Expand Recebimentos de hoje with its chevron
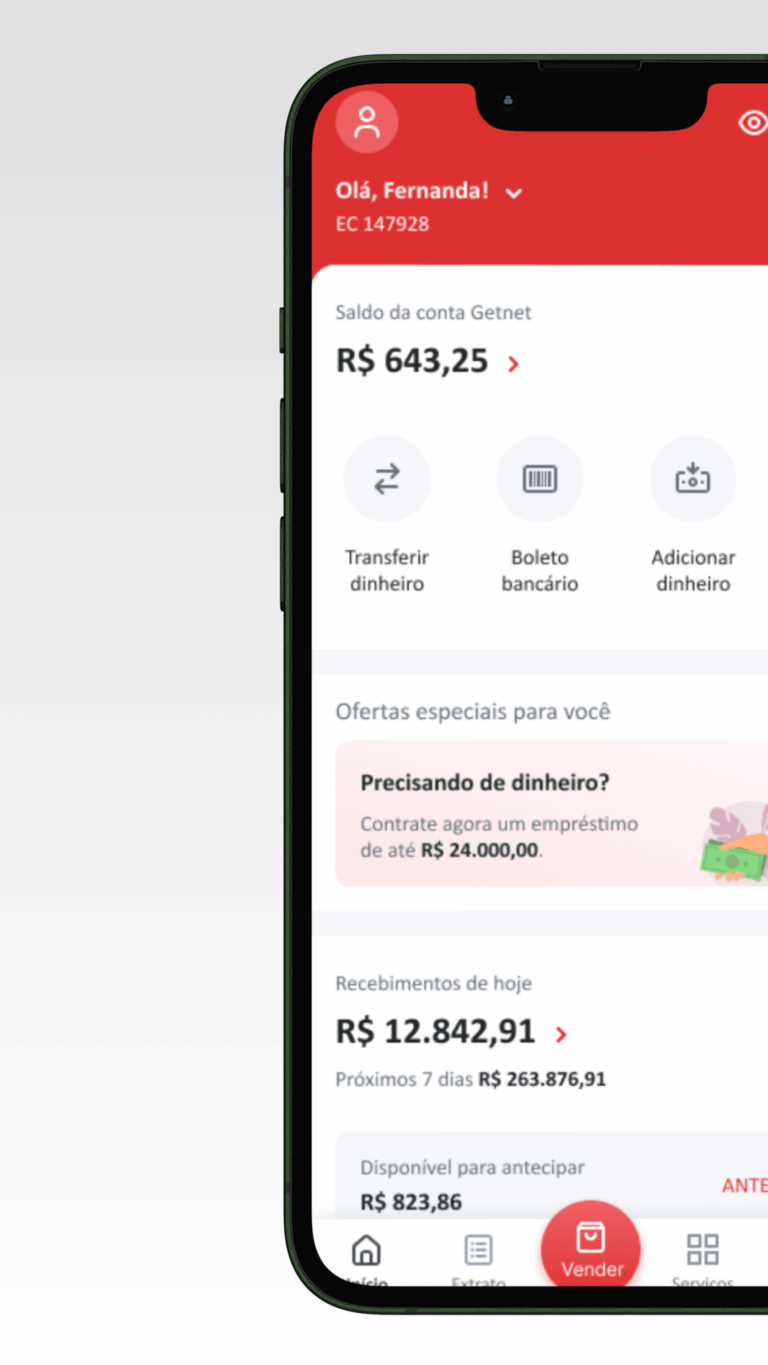Screen dimensions: 768x1365 click(562, 1036)
